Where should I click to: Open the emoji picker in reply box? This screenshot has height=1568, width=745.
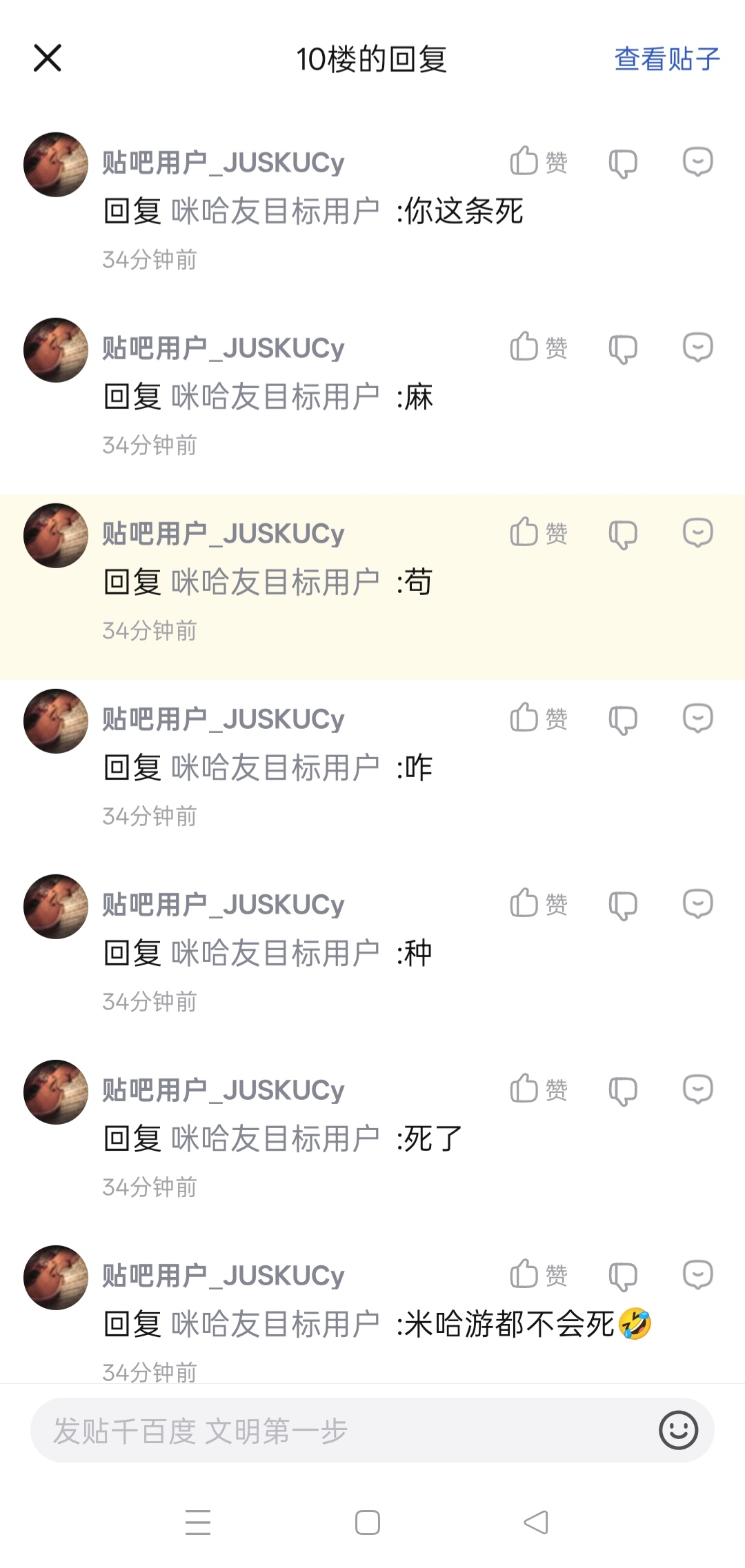(679, 1430)
